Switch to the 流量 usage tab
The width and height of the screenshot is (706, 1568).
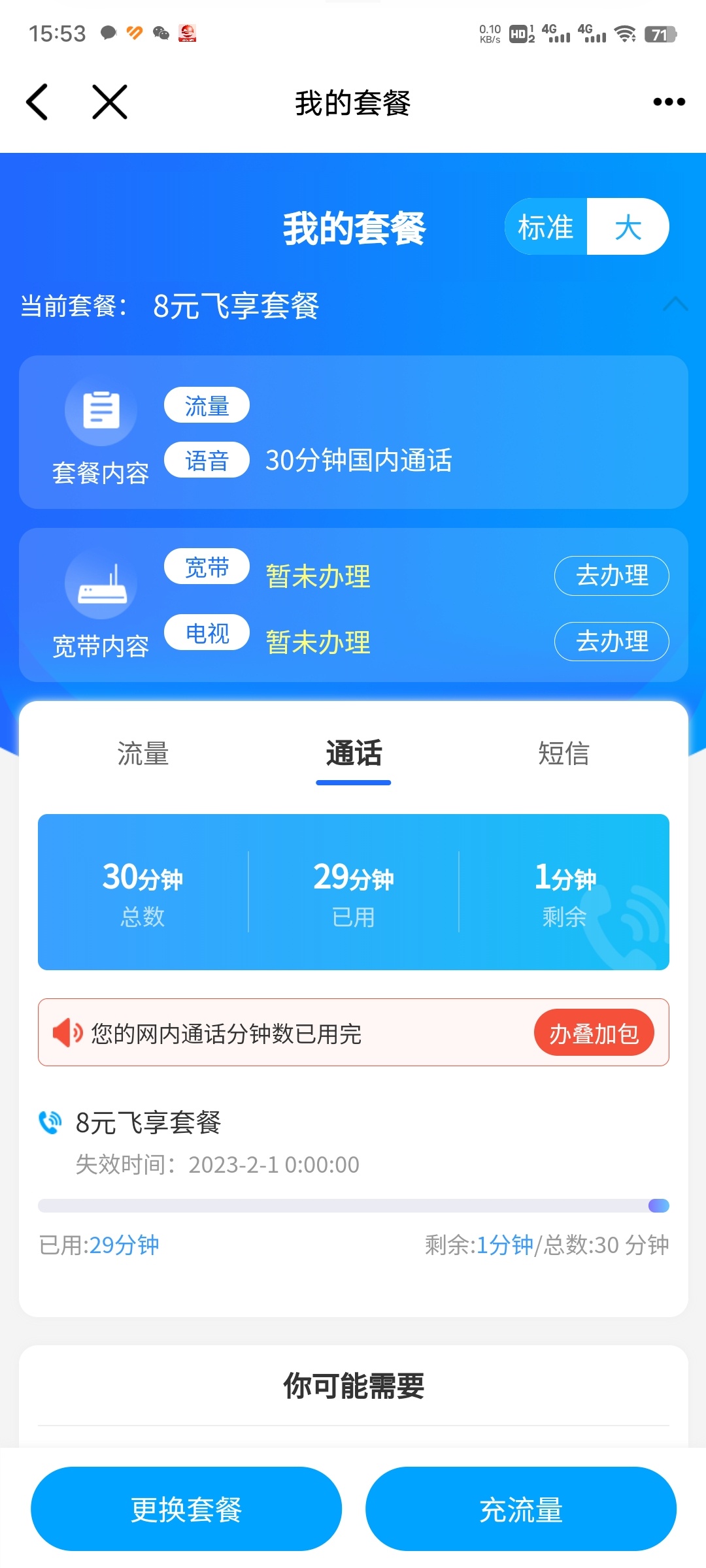coord(143,754)
